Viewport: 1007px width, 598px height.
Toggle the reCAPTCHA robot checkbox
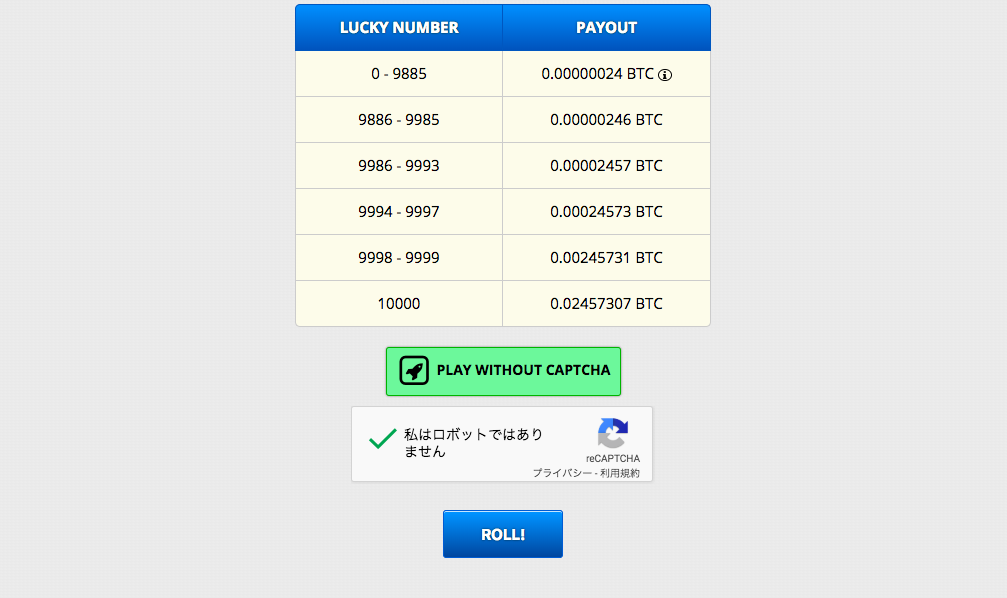(x=383, y=439)
